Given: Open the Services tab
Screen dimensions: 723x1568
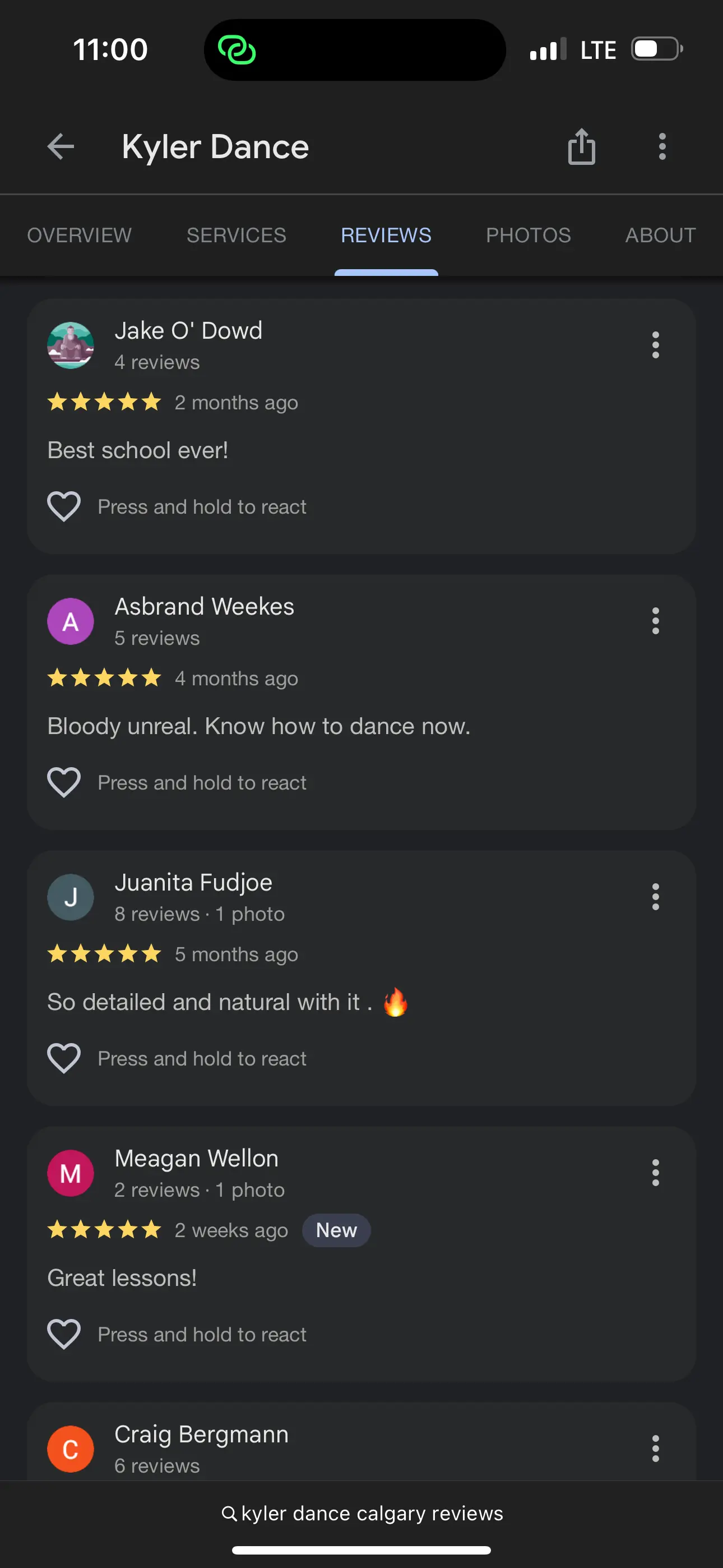Looking at the screenshot, I should pos(236,235).
